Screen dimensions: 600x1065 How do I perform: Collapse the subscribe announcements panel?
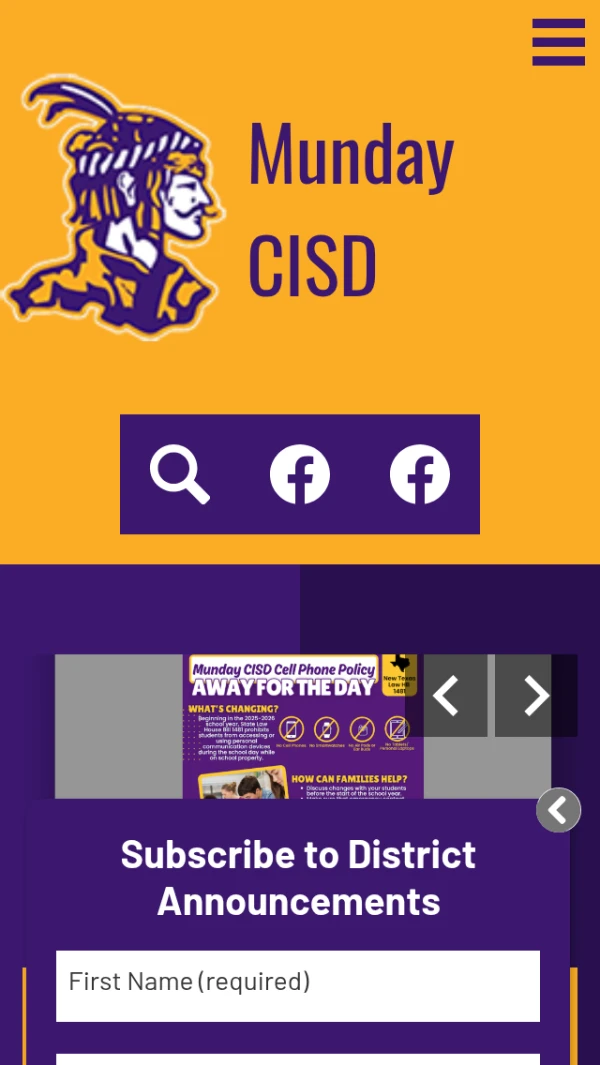pyautogui.click(x=558, y=810)
